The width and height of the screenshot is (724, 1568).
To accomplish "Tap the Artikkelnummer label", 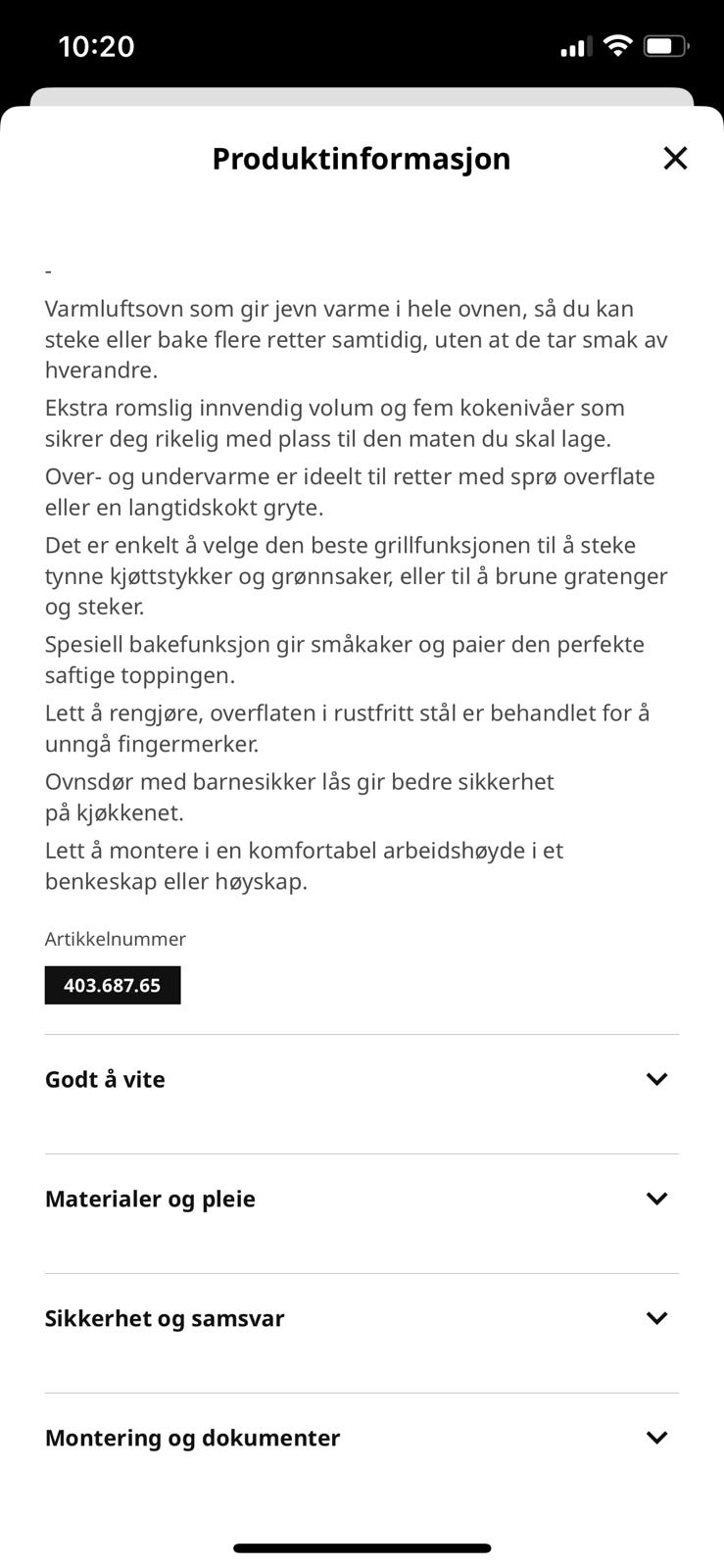I will point(115,939).
